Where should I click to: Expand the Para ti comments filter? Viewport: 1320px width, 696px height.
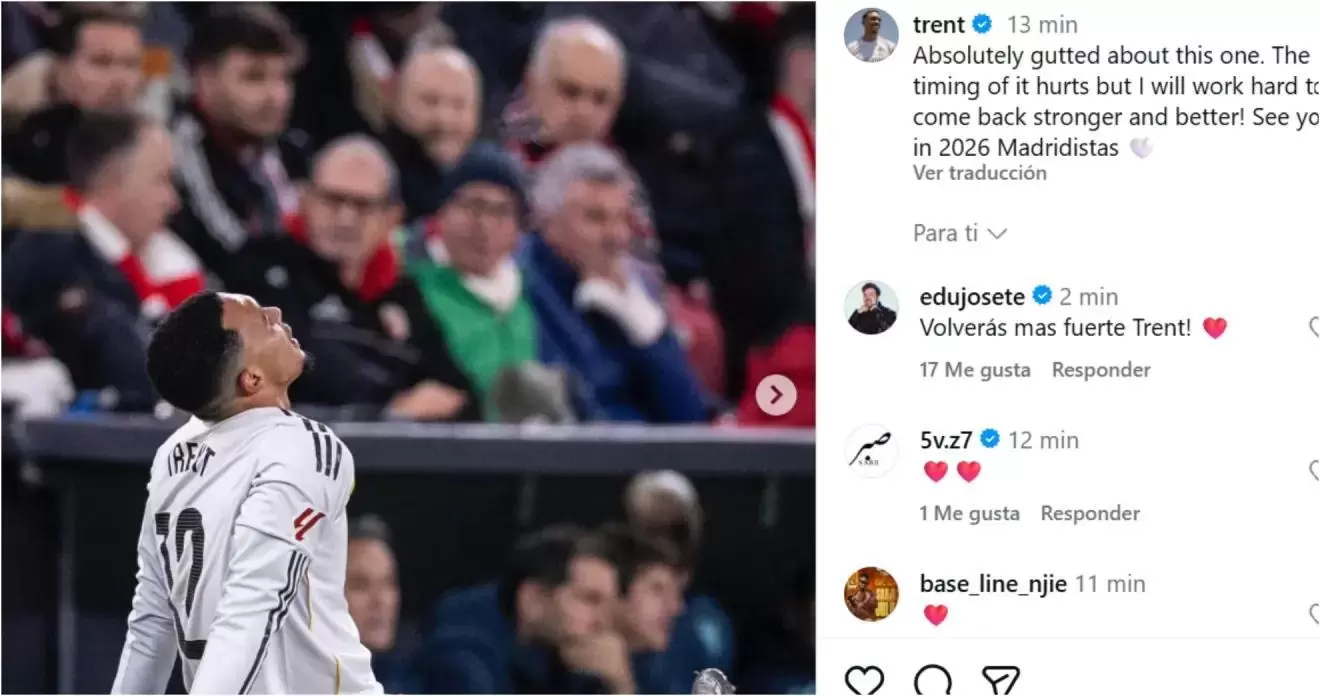960,234
